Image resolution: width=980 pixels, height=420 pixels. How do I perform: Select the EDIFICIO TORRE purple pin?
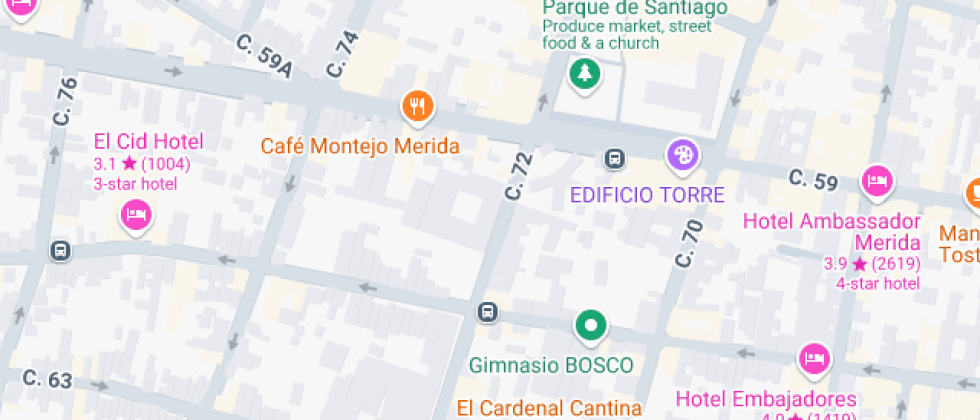tap(683, 156)
